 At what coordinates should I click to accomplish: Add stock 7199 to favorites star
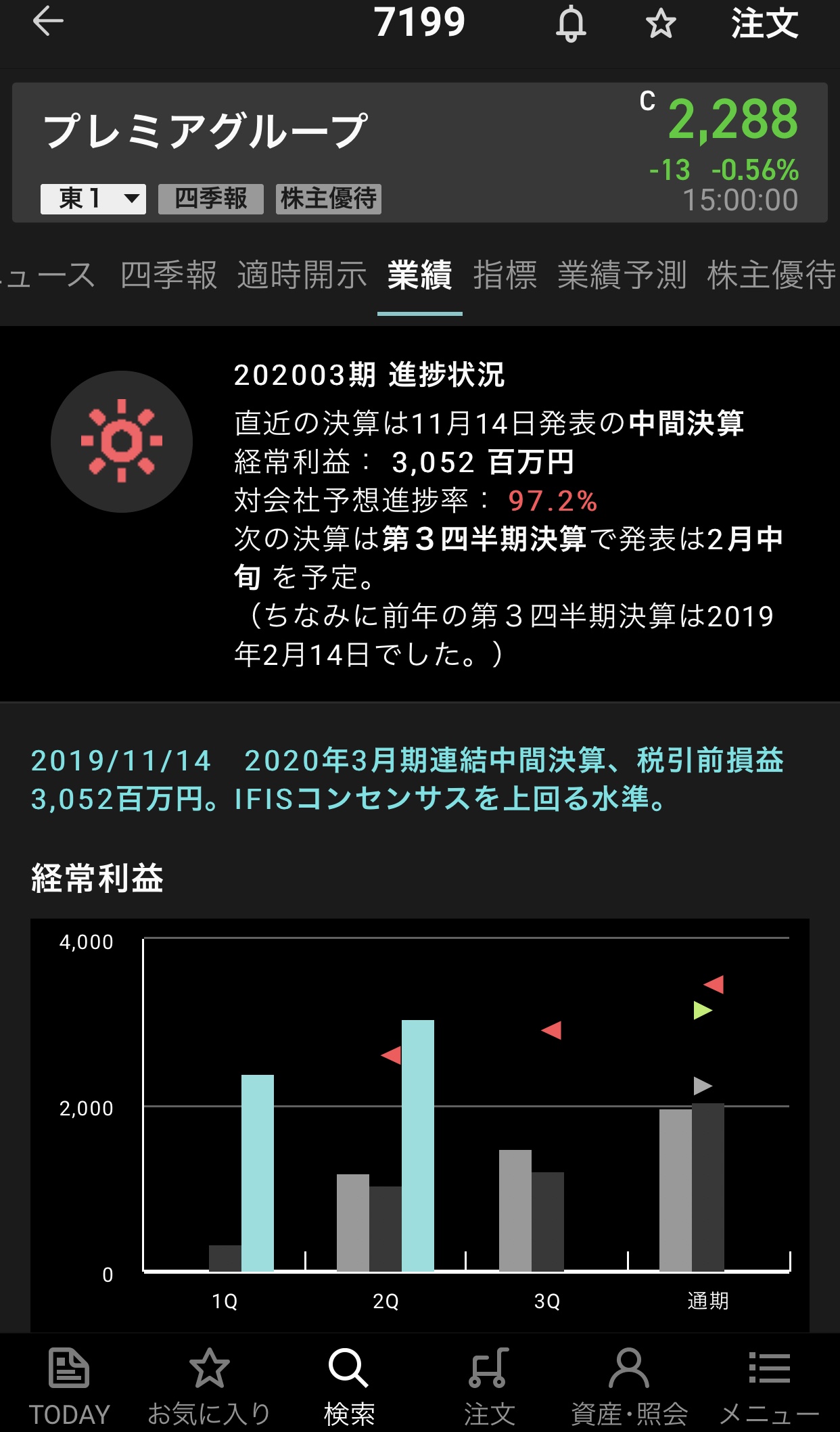[660, 24]
